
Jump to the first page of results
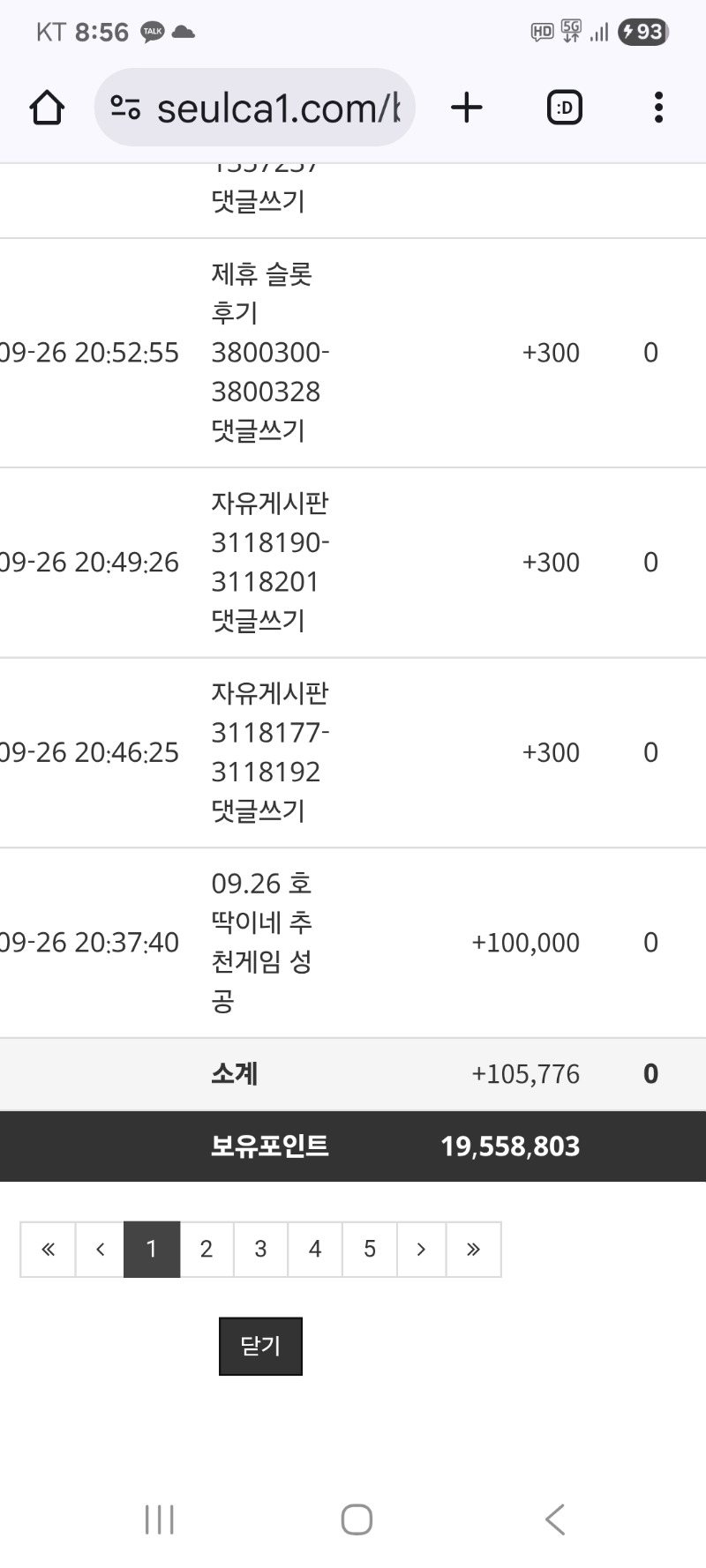pyautogui.click(x=48, y=1249)
